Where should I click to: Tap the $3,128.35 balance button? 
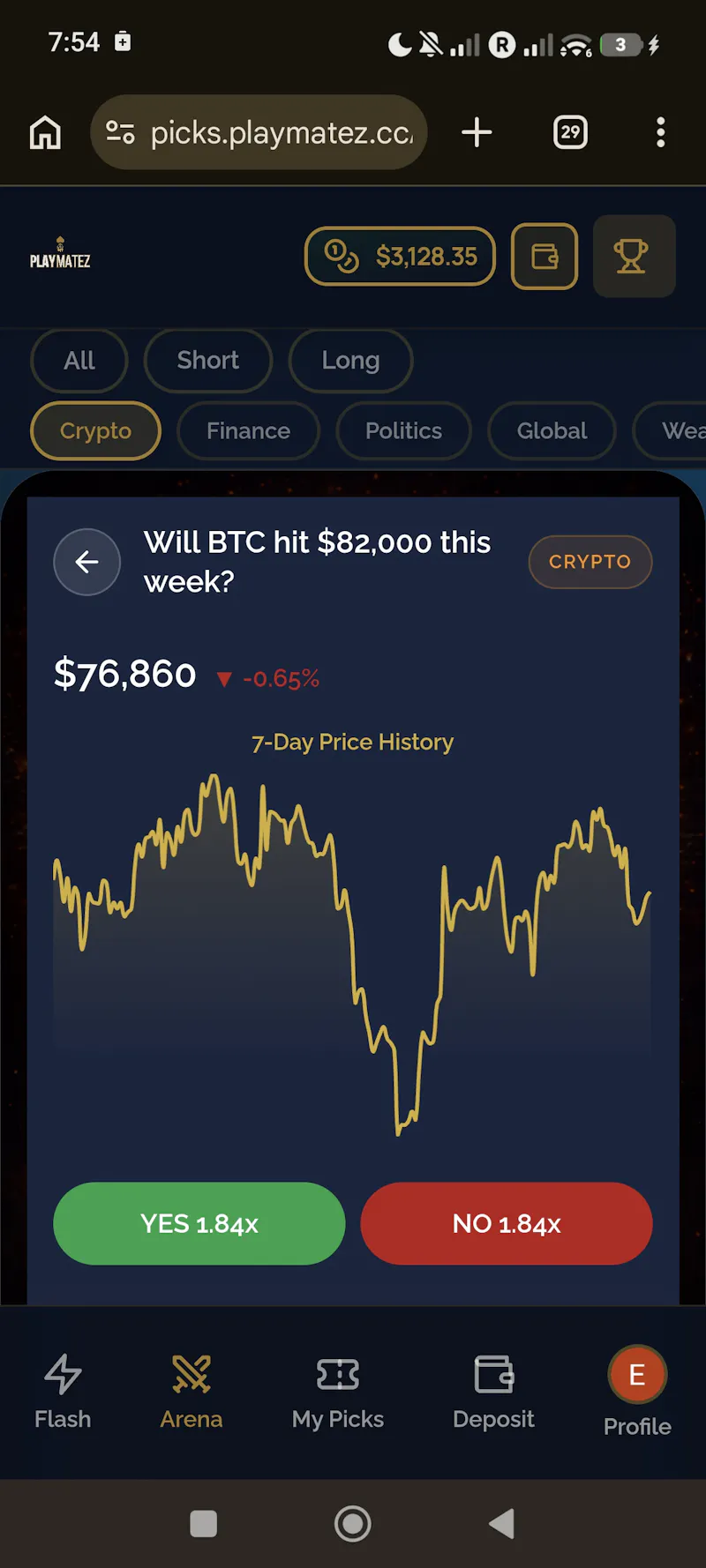[x=400, y=257]
